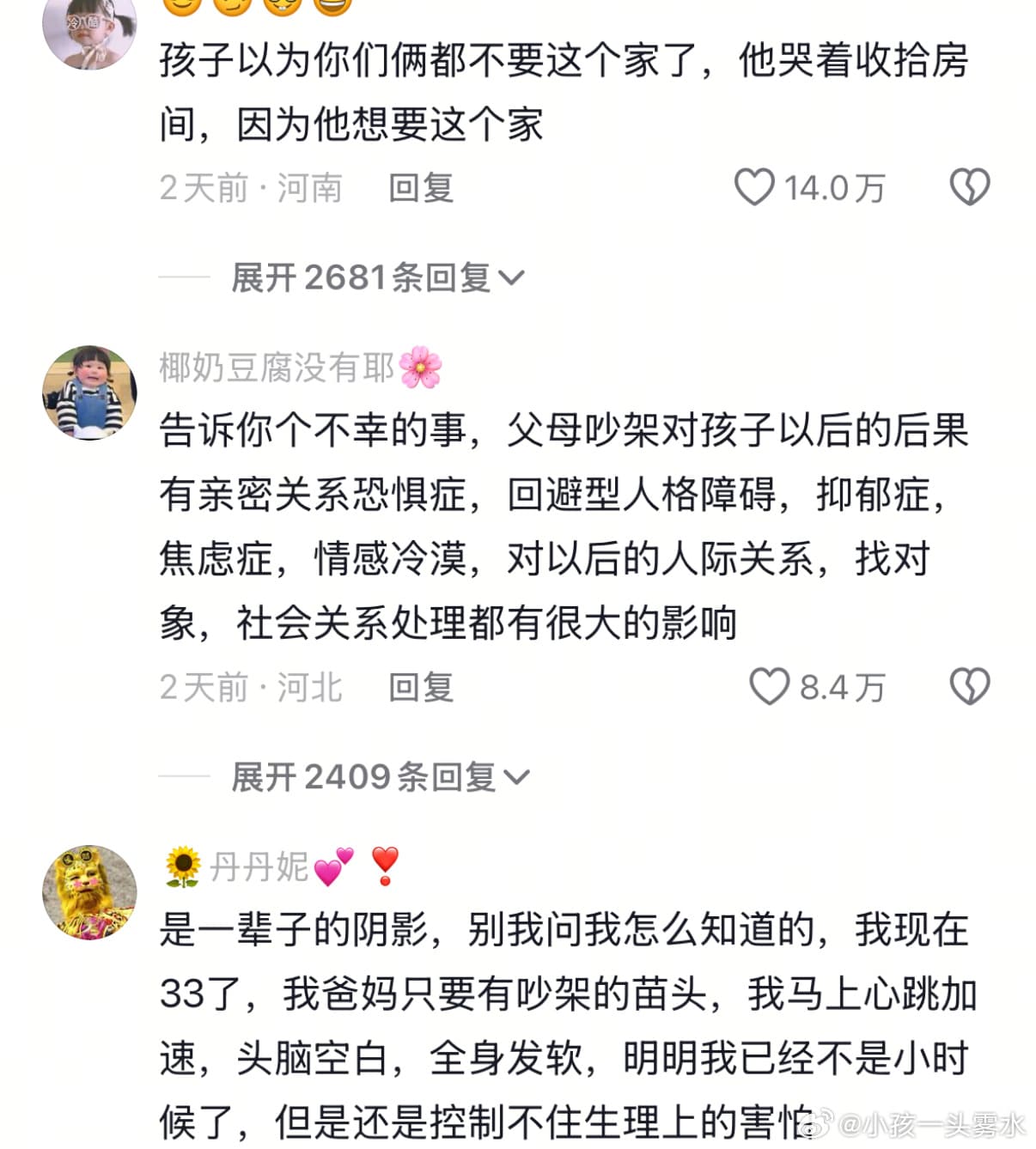
Task: Open username 丹丹妮 profile
Action: [259, 866]
